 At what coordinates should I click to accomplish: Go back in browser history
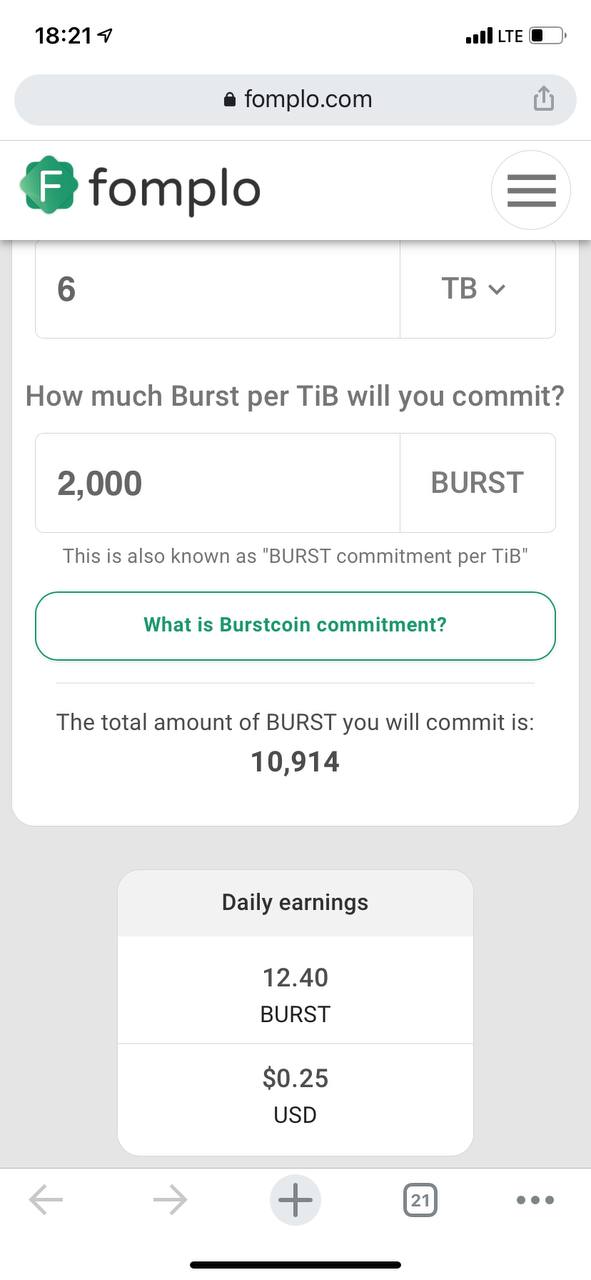[x=46, y=1200]
